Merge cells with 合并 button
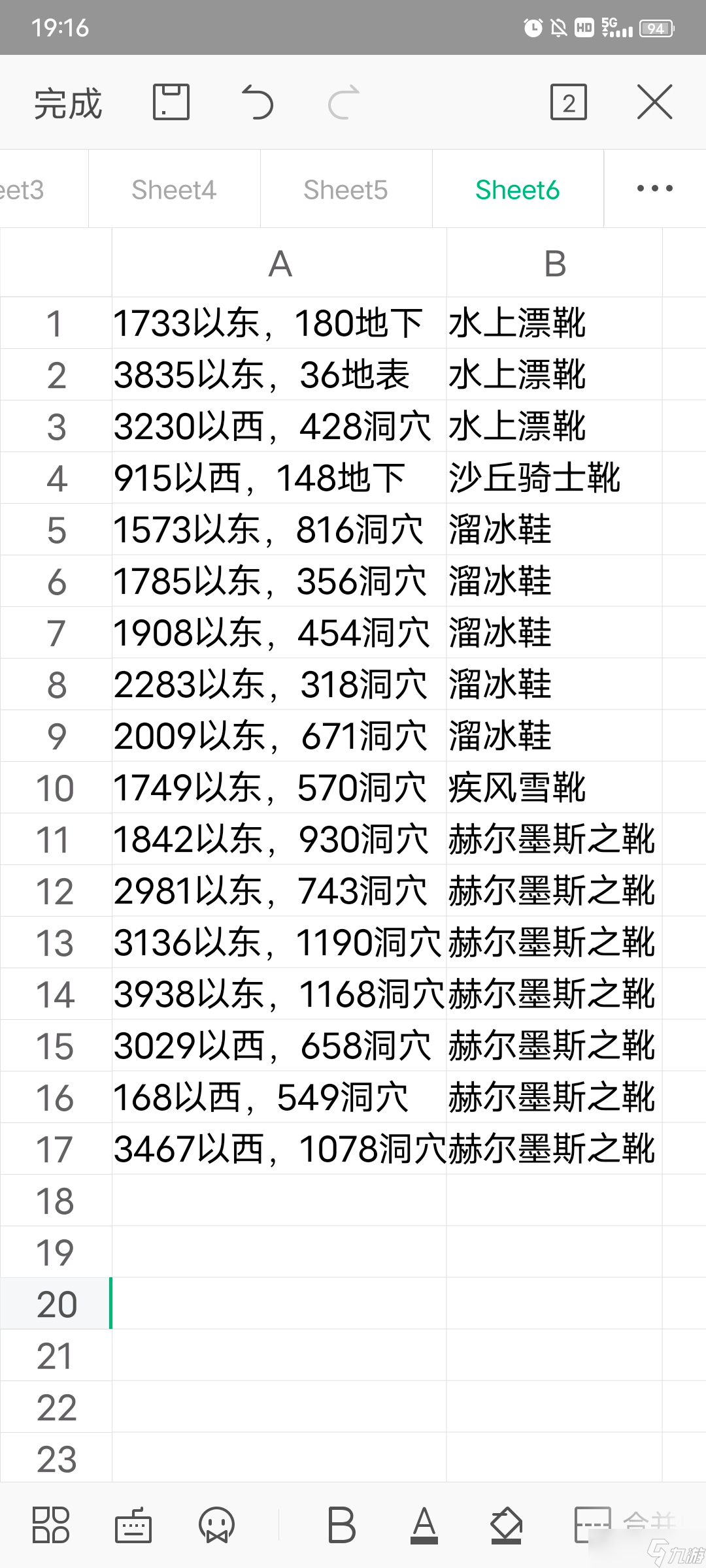Screen dimensions: 706x1568 pos(626,1525)
